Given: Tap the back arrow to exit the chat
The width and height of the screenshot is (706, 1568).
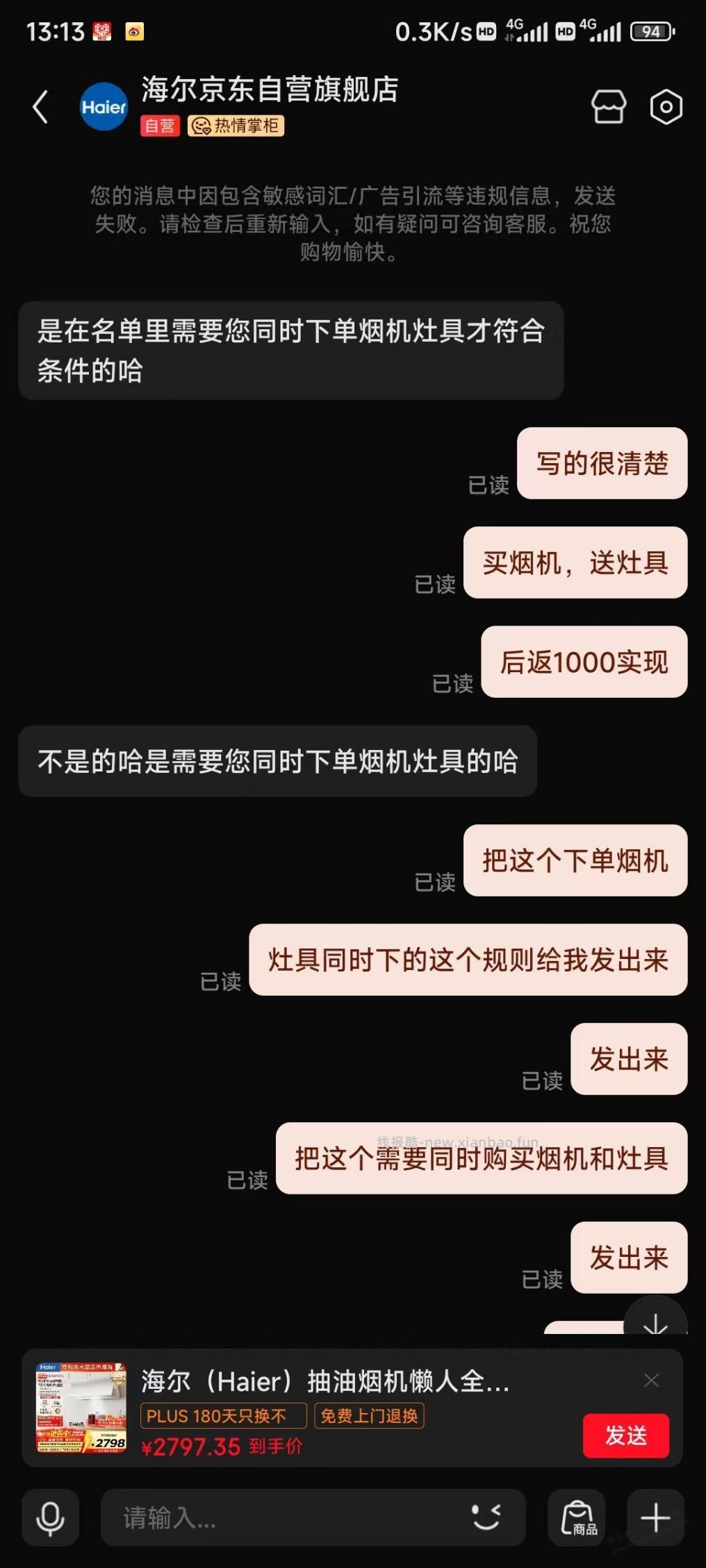Looking at the screenshot, I should (x=42, y=106).
